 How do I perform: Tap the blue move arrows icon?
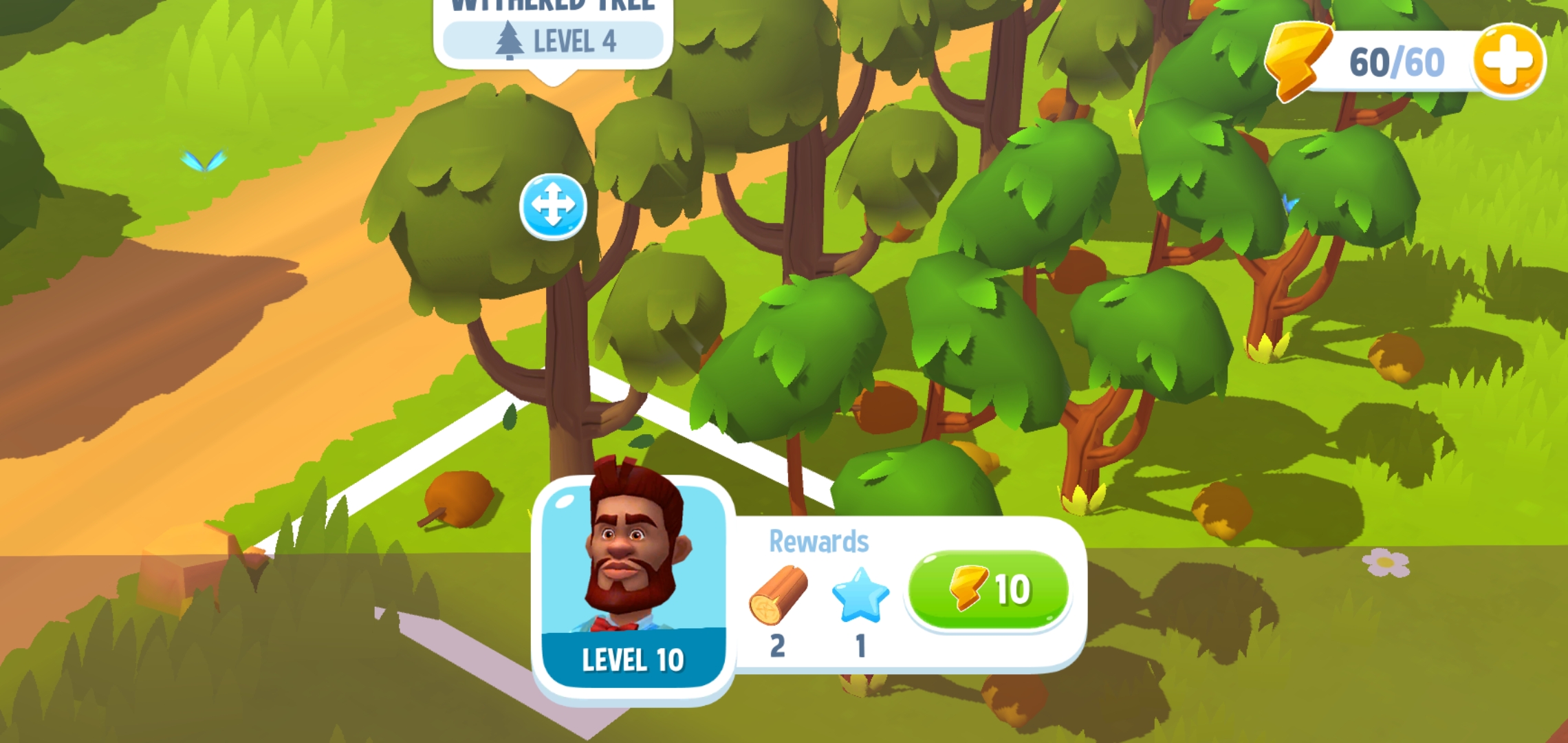click(x=553, y=206)
